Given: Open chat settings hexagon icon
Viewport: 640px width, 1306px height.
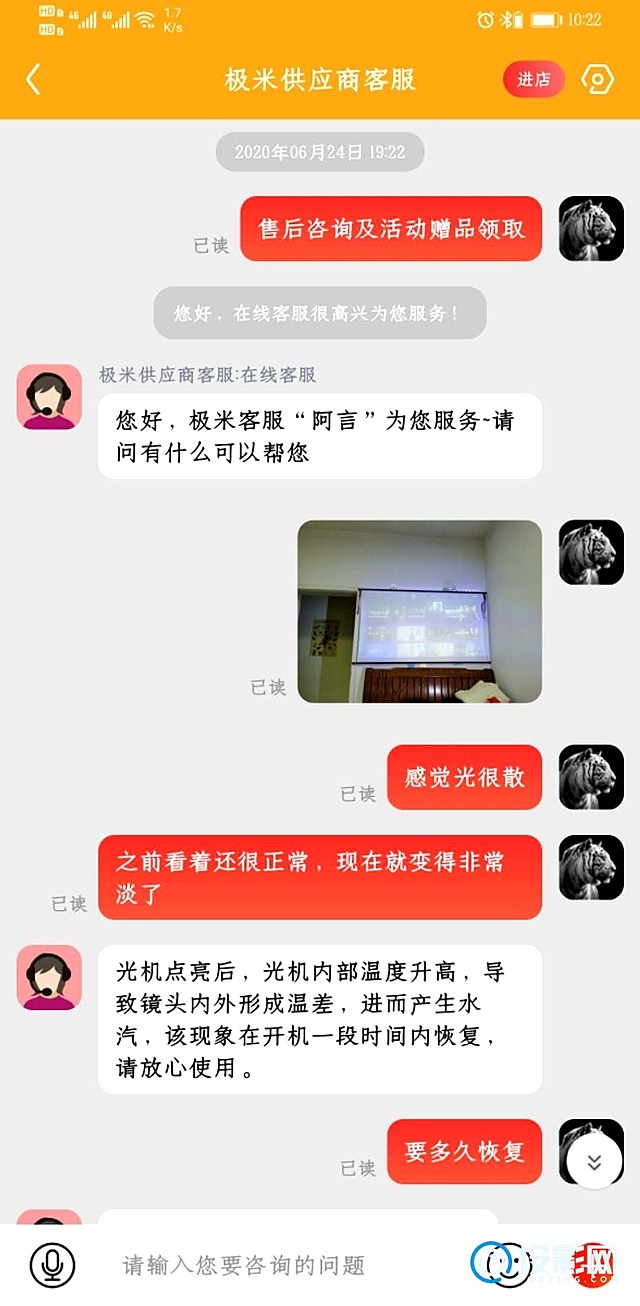Looking at the screenshot, I should click(x=597, y=80).
